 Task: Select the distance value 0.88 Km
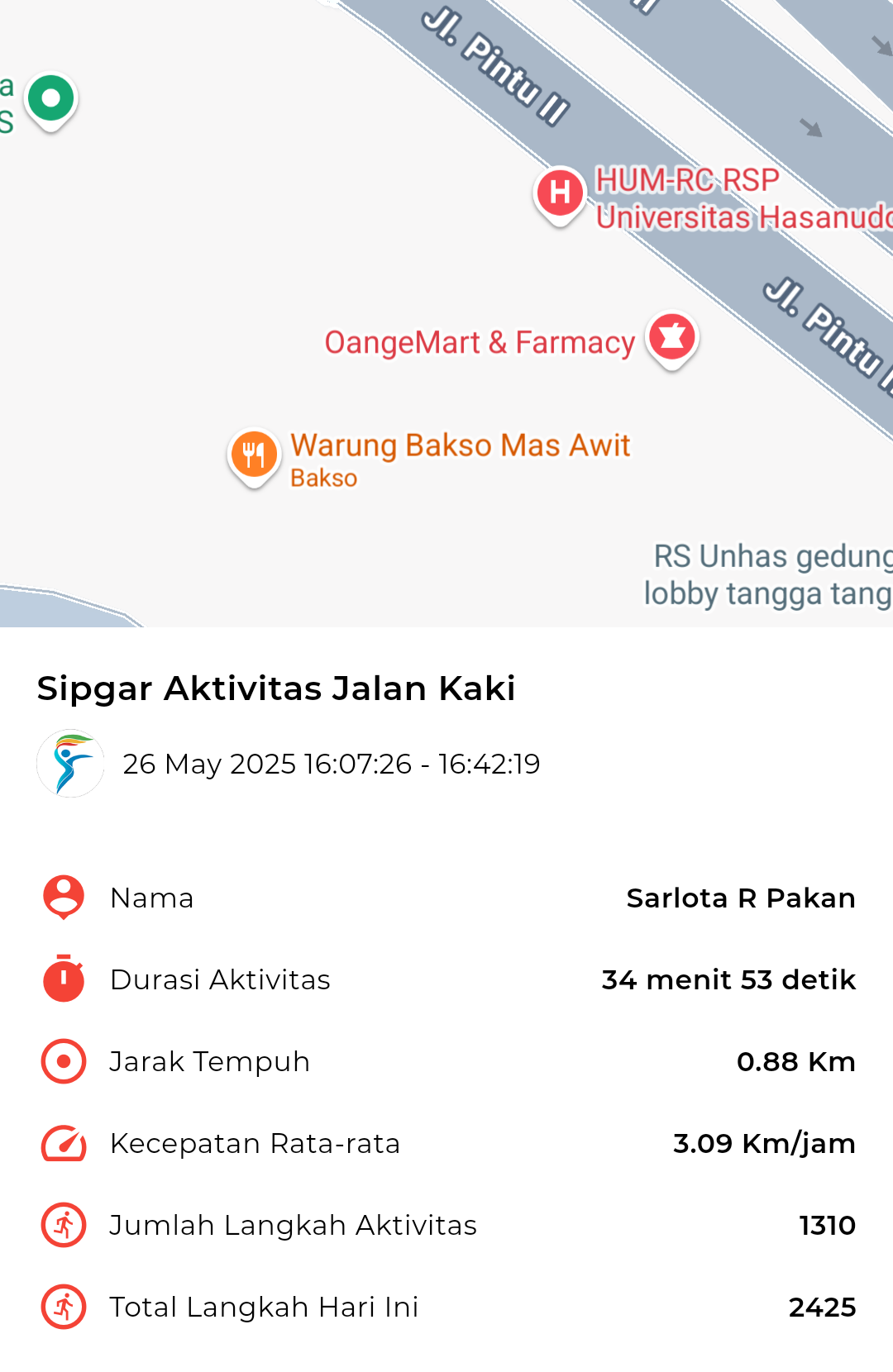click(796, 1061)
